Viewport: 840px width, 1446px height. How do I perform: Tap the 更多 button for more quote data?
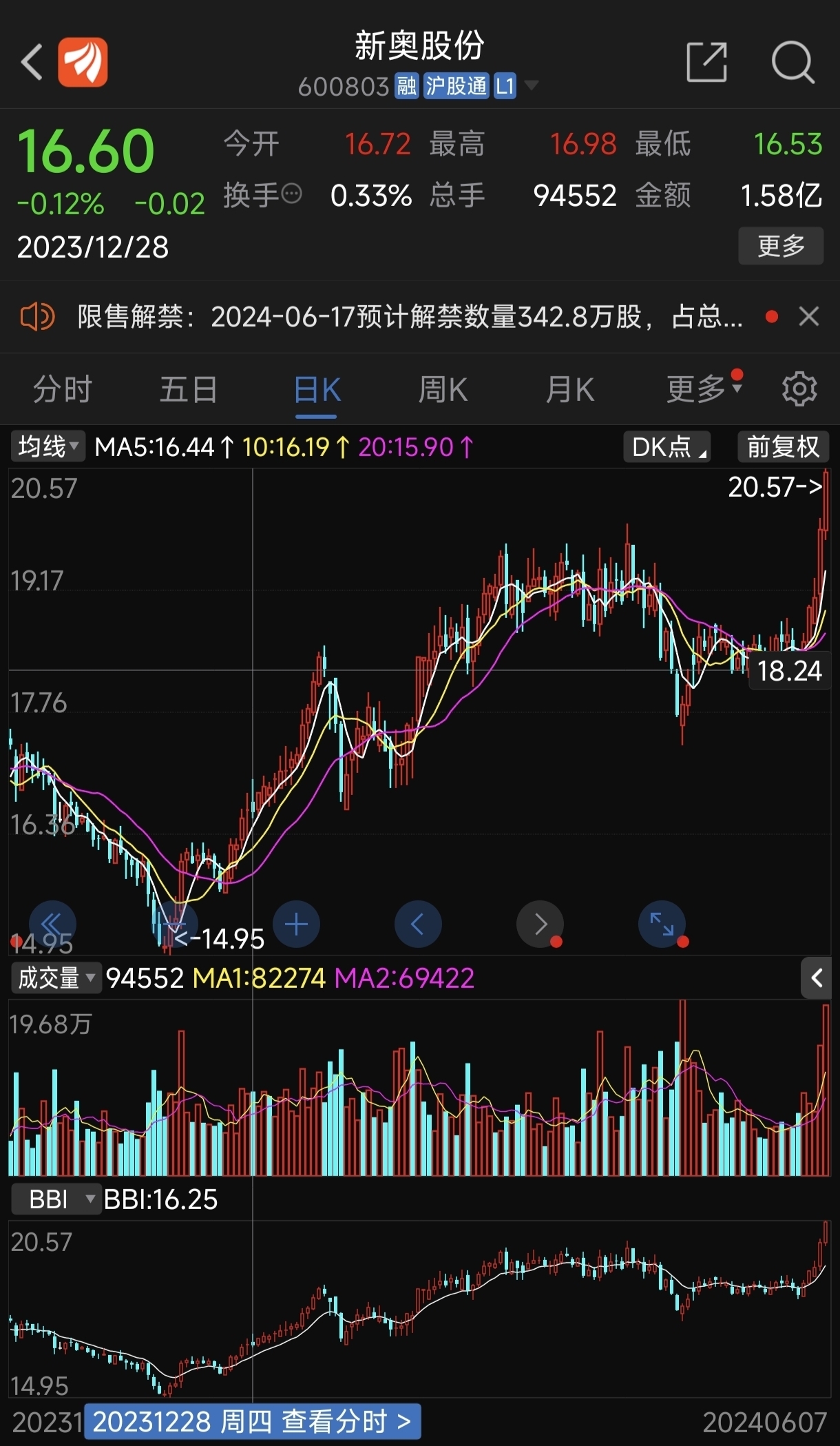[x=781, y=246]
